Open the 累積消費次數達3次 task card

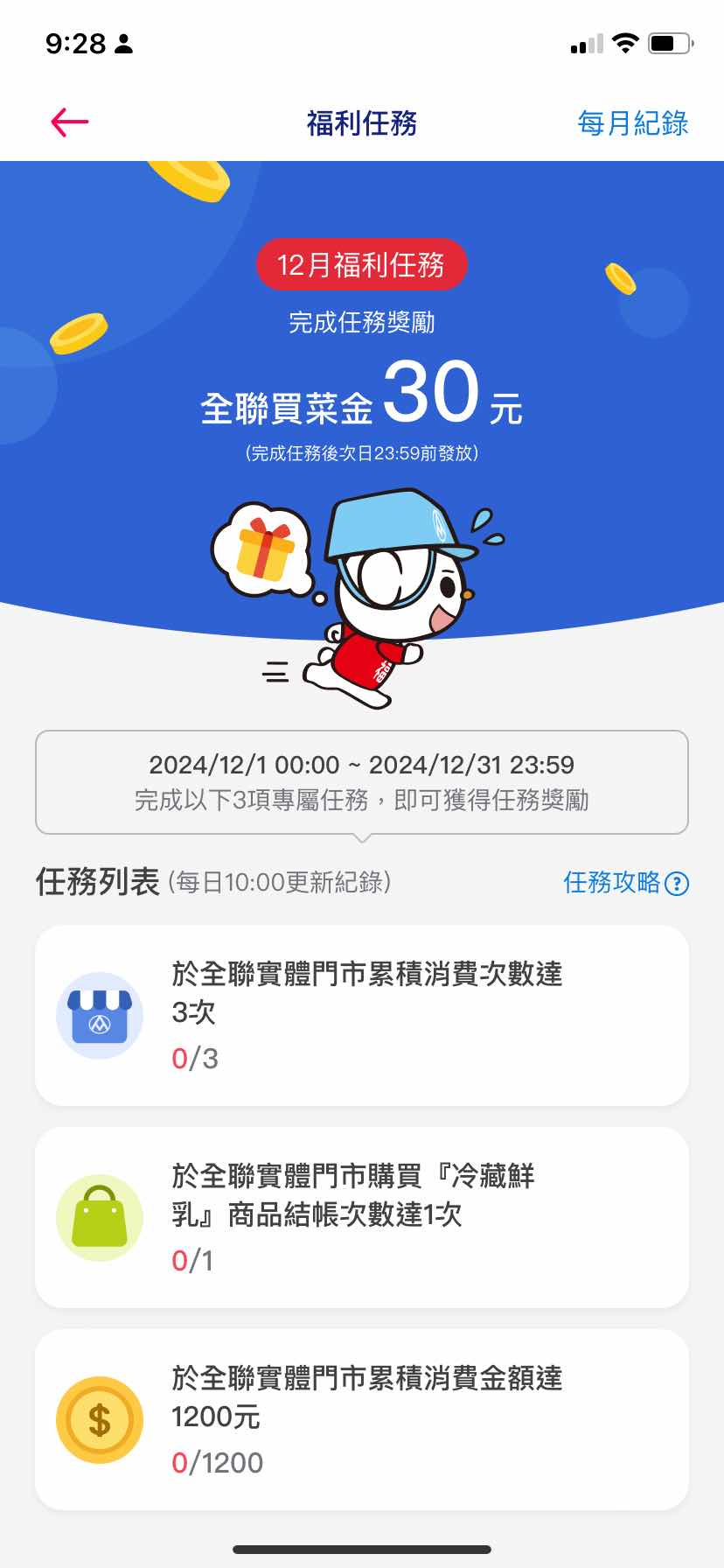[362, 1015]
